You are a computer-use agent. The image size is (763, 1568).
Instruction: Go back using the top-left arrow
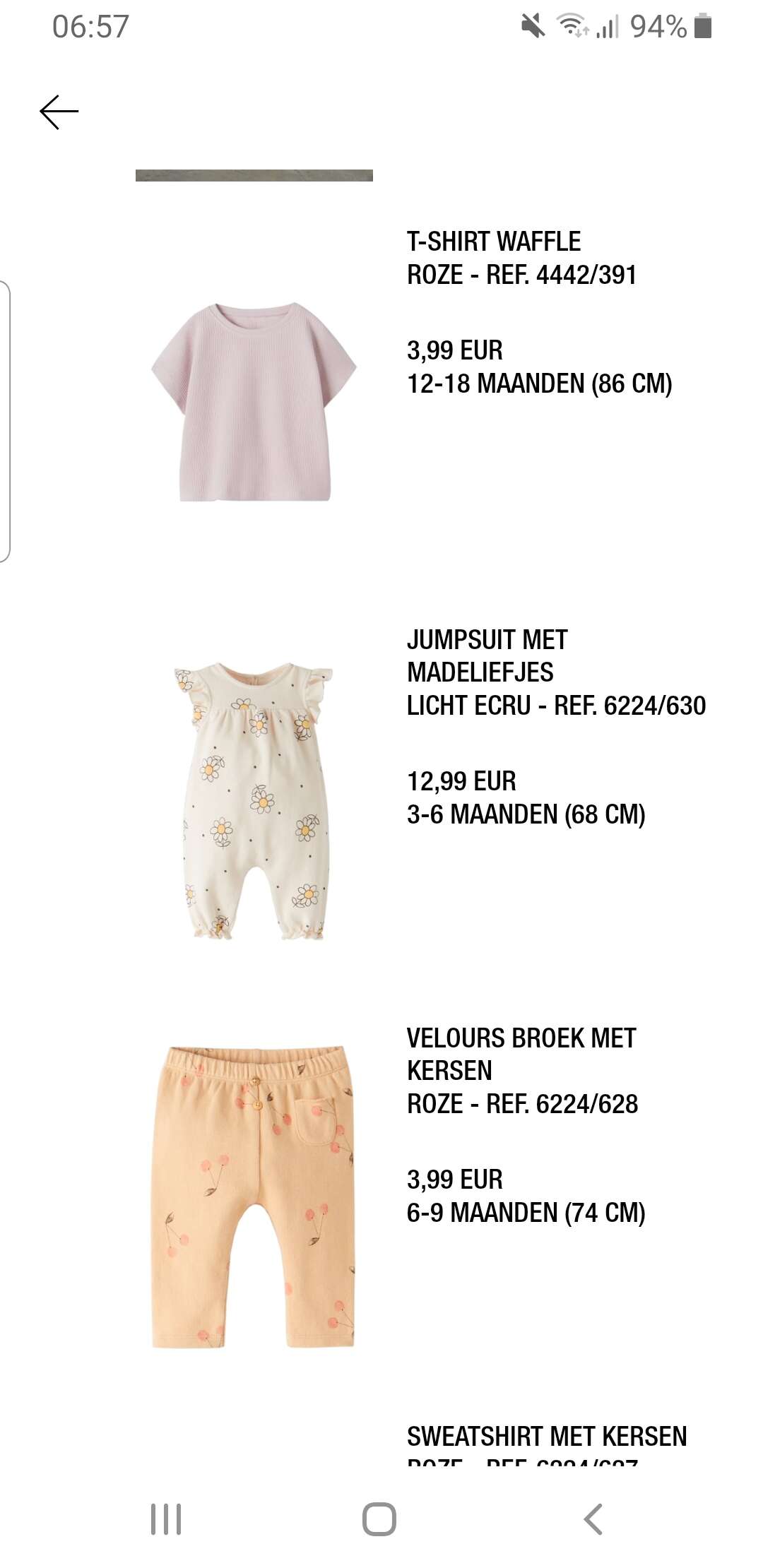point(59,112)
